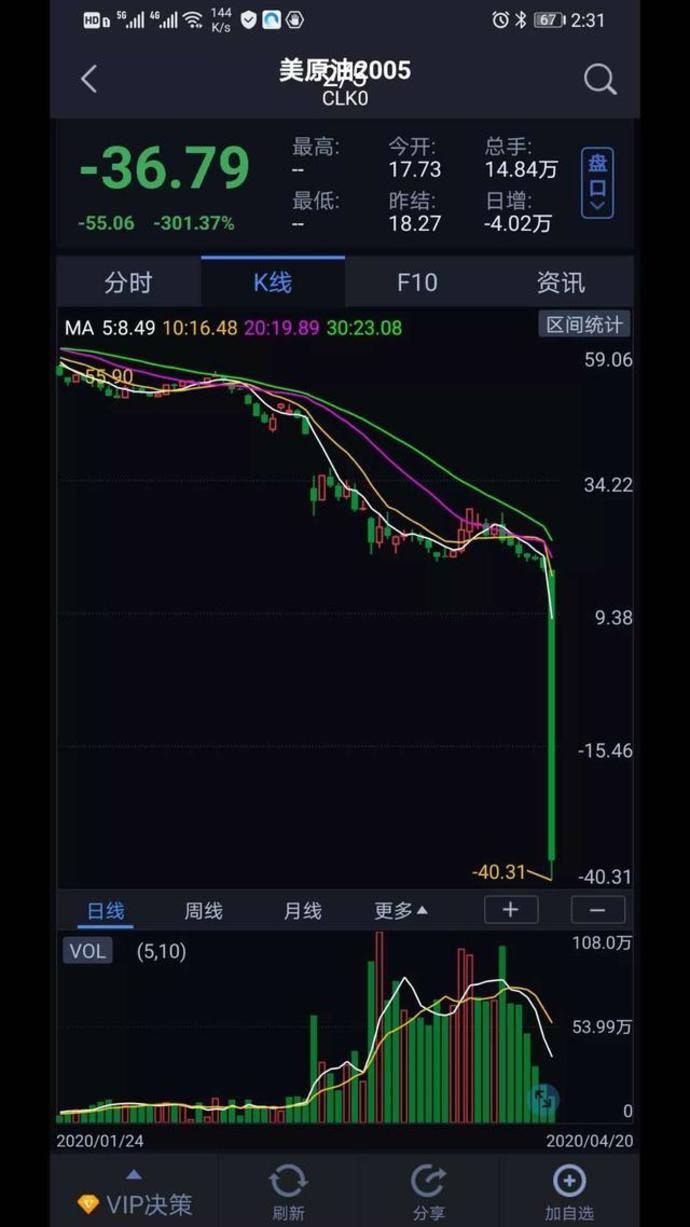
Task: Open the F10 tab
Action: pos(417,283)
